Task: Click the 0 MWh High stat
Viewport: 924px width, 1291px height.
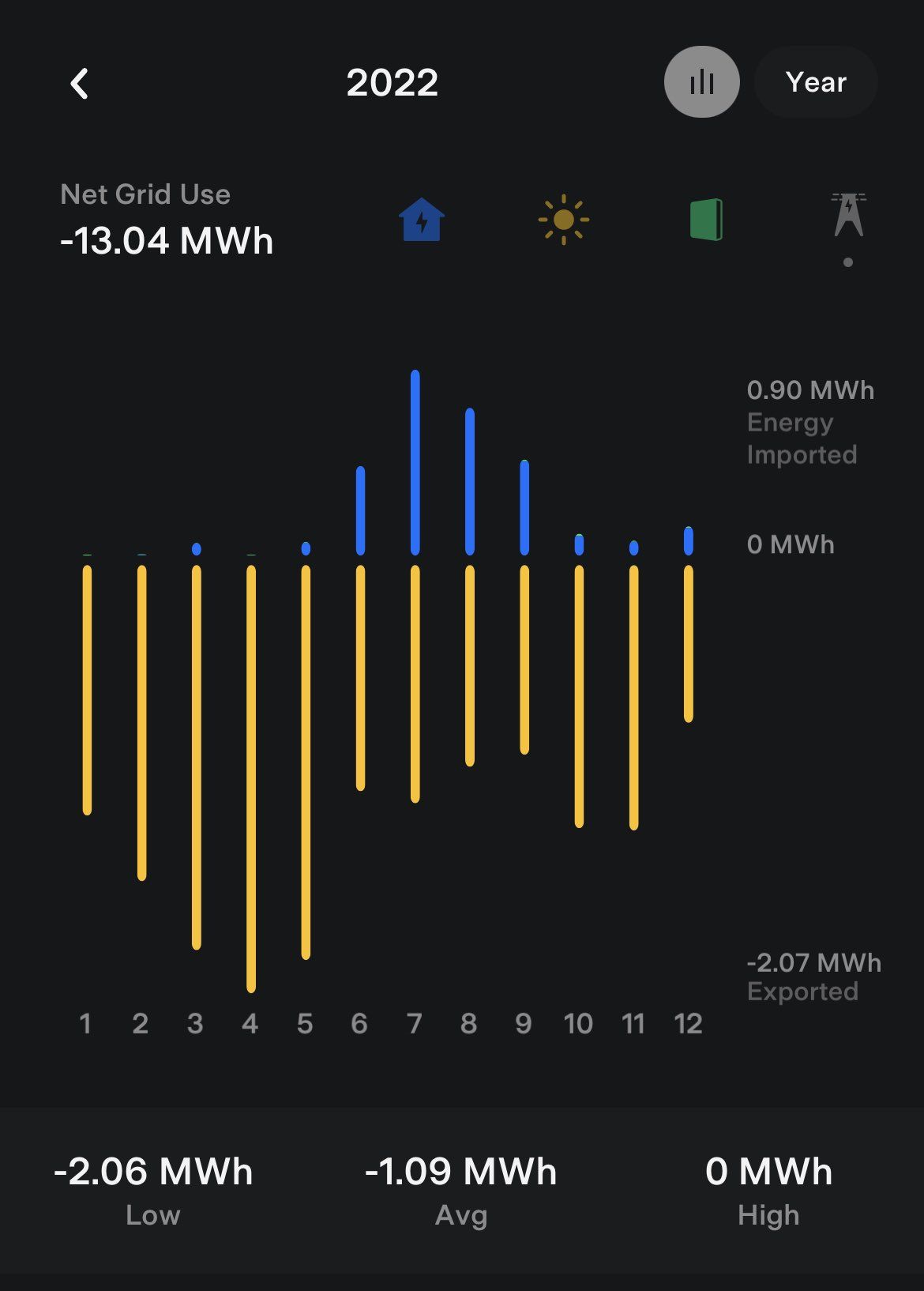Action: pyautogui.click(x=768, y=1172)
